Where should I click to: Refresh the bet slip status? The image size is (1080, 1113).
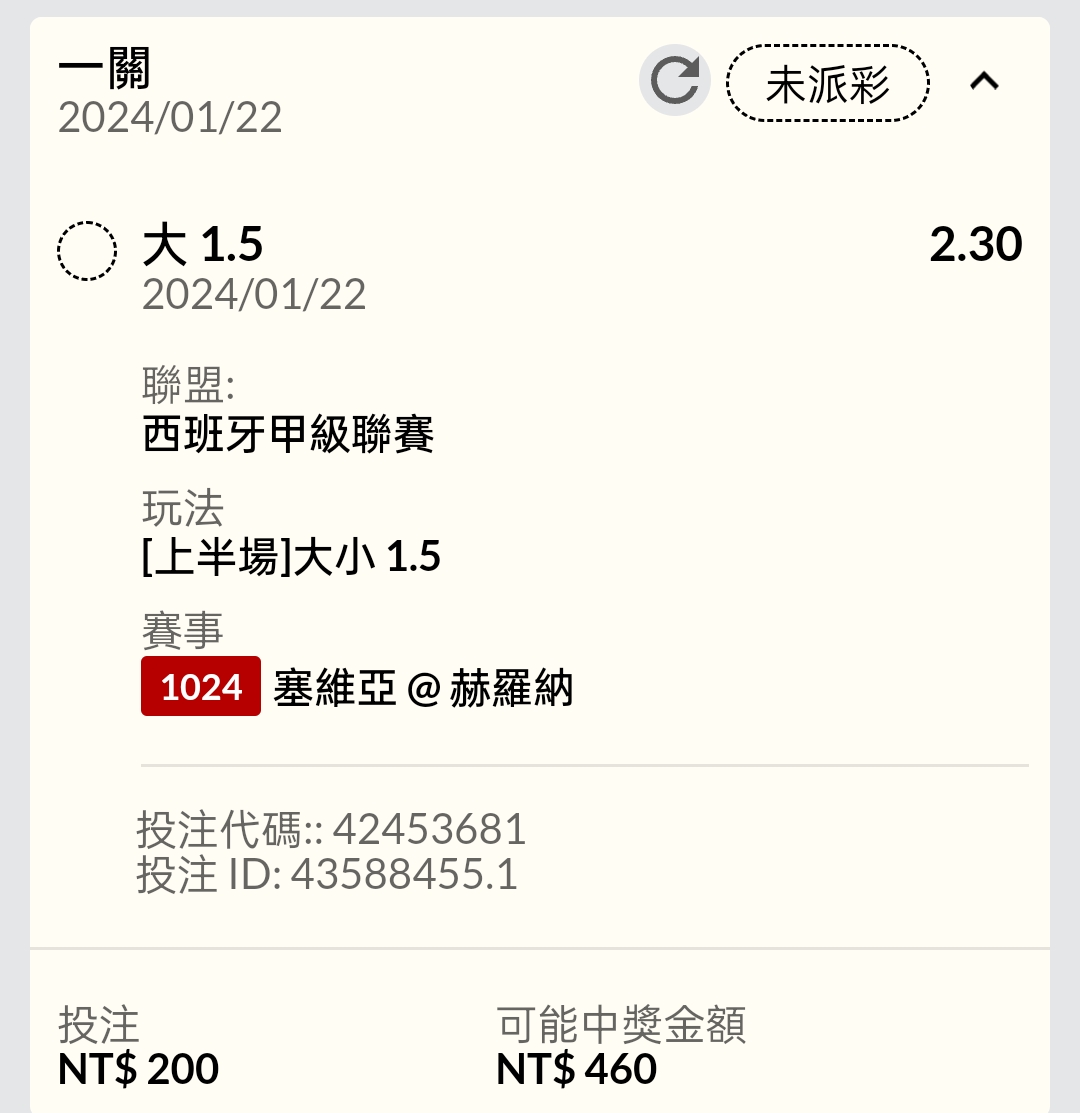[675, 81]
